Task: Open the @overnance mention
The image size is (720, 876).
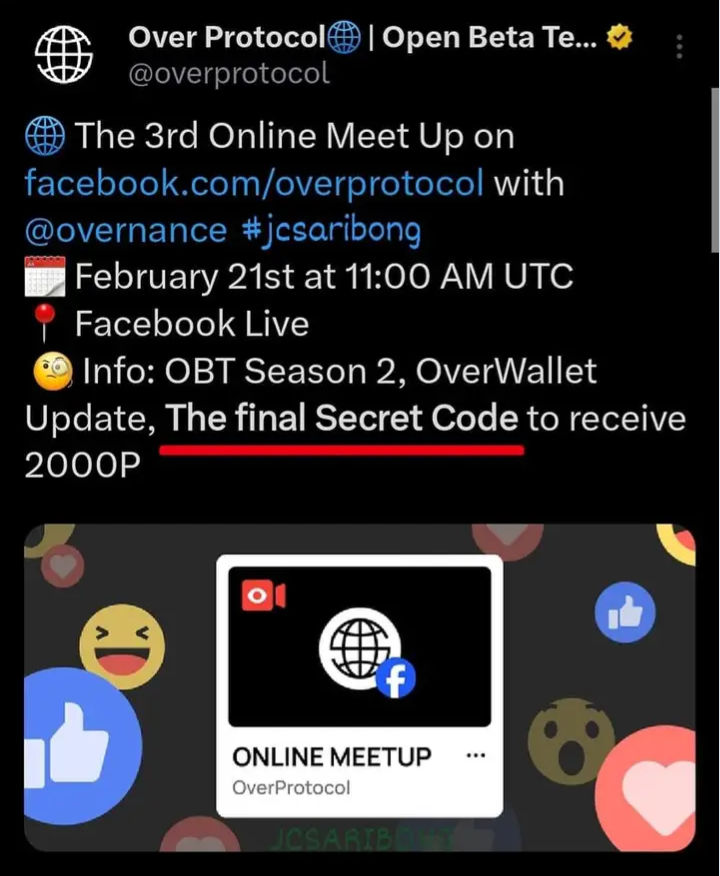Action: (126, 230)
